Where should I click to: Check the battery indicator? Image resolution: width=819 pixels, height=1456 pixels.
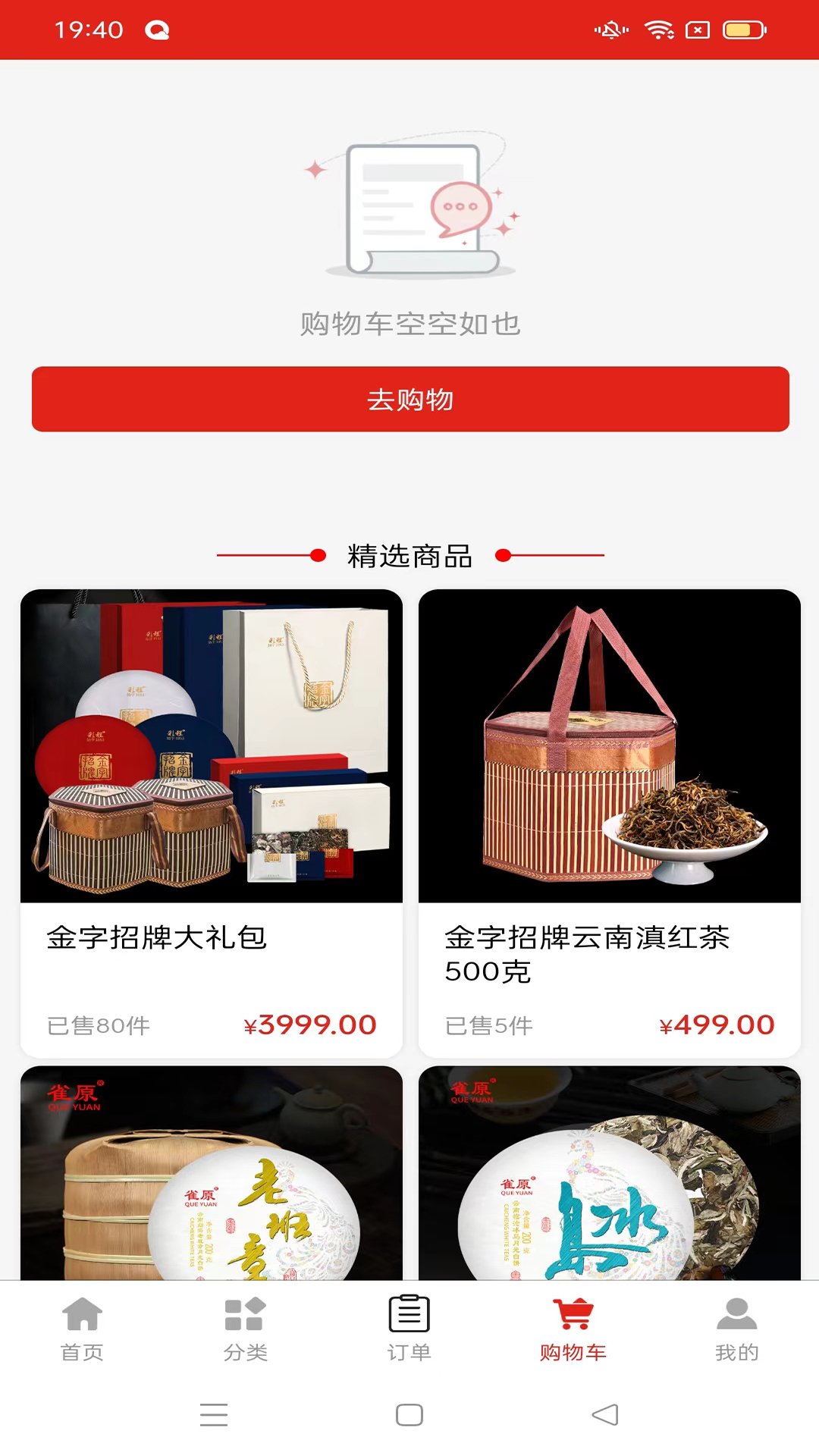pos(742,30)
